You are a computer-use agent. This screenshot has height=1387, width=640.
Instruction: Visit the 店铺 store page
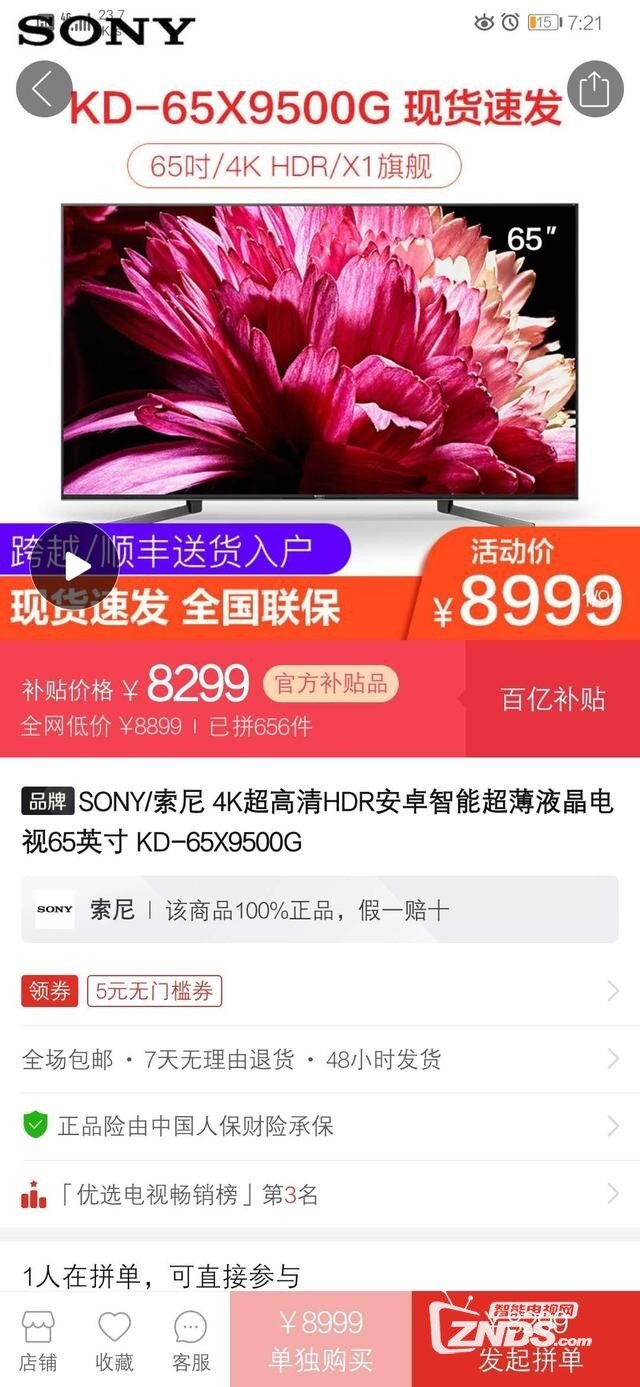pyautogui.click(x=38, y=1340)
